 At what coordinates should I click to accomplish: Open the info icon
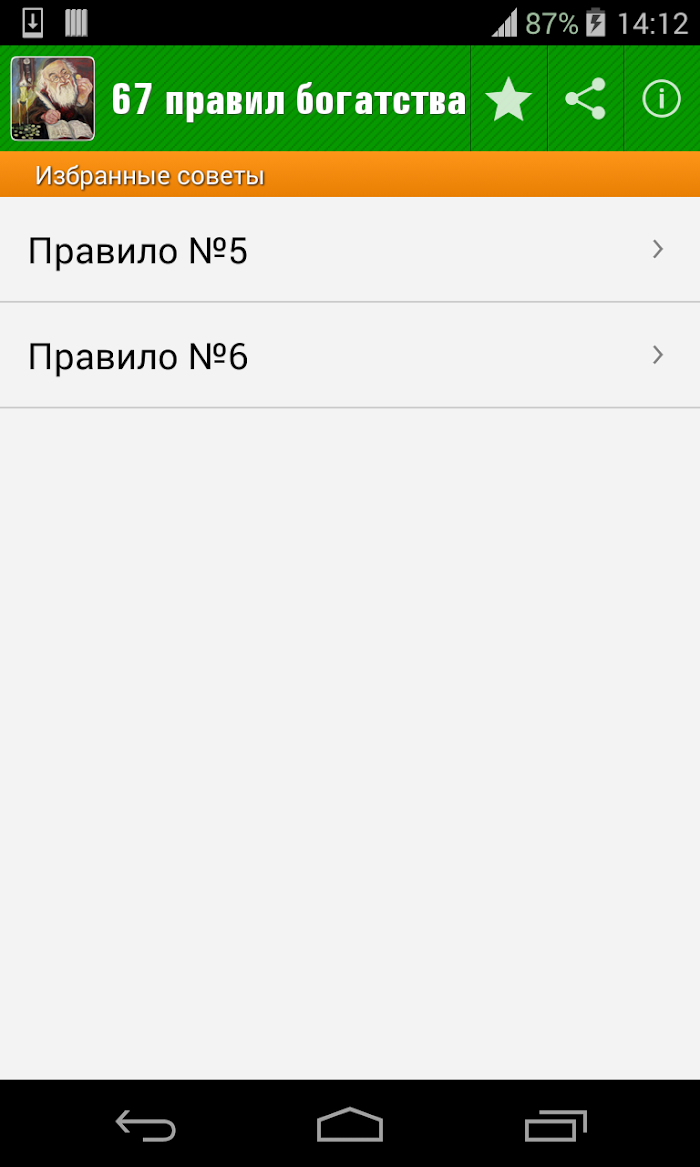pos(661,99)
